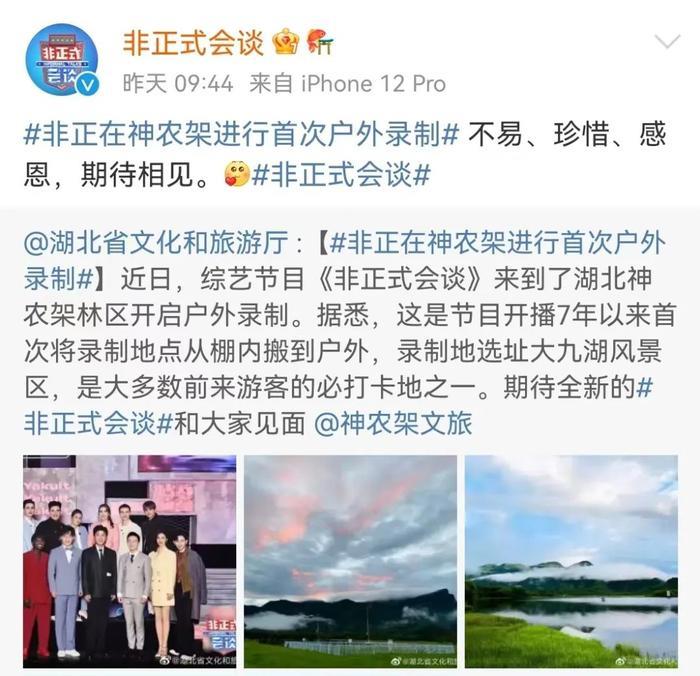This screenshot has width=700, height=676.
Task: View the pink sunset clouds photo
Action: pos(350,561)
